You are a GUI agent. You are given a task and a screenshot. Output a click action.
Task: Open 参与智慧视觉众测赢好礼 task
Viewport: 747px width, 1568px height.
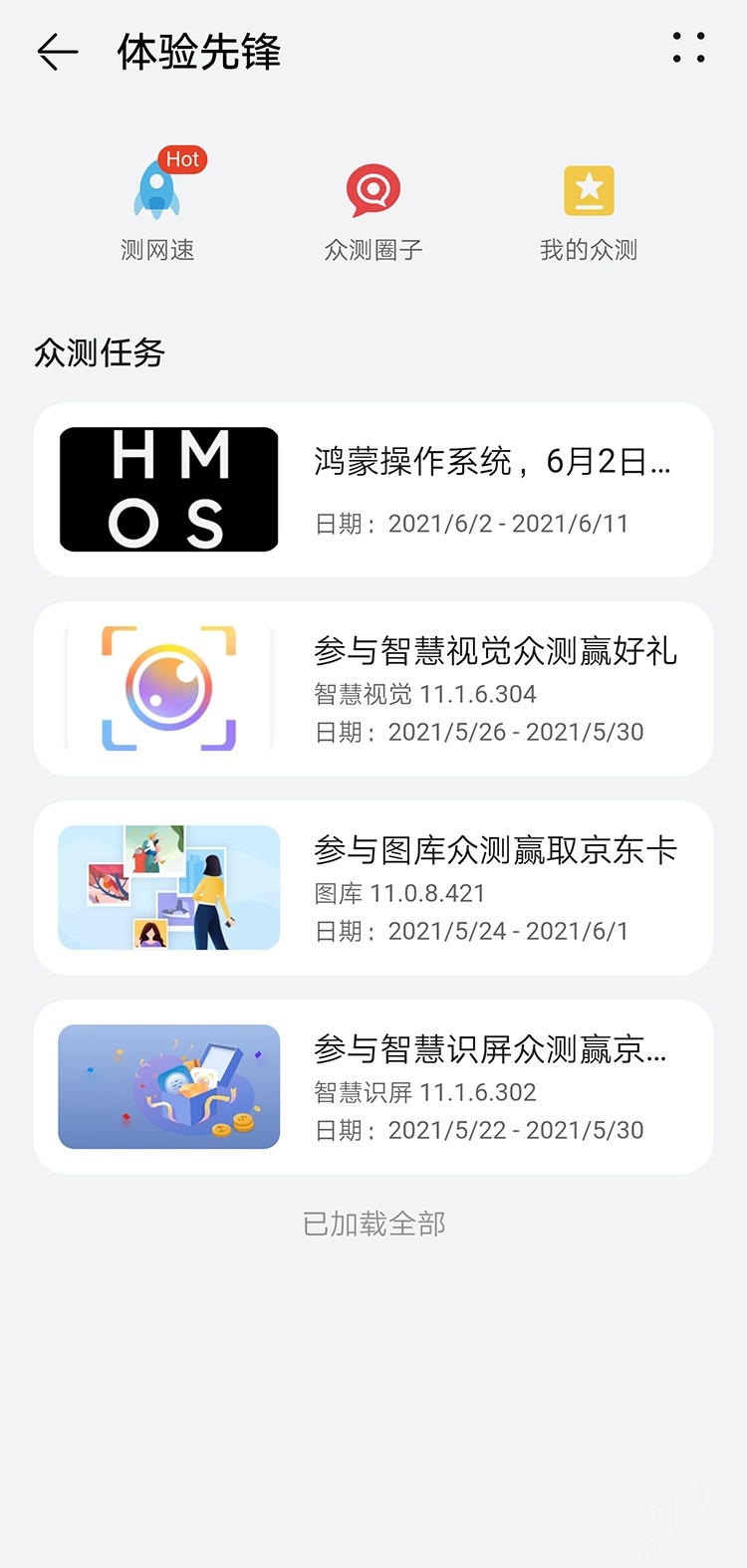tap(373, 689)
